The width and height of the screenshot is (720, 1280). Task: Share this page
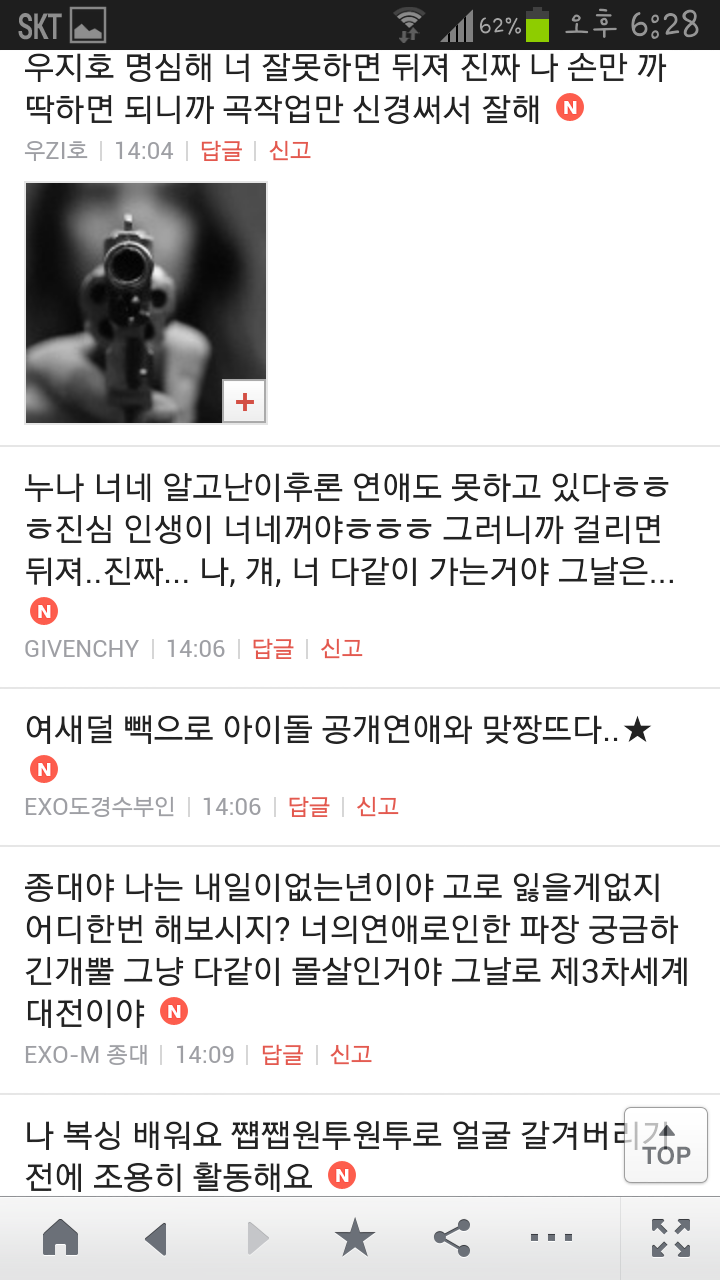pyautogui.click(x=452, y=1239)
